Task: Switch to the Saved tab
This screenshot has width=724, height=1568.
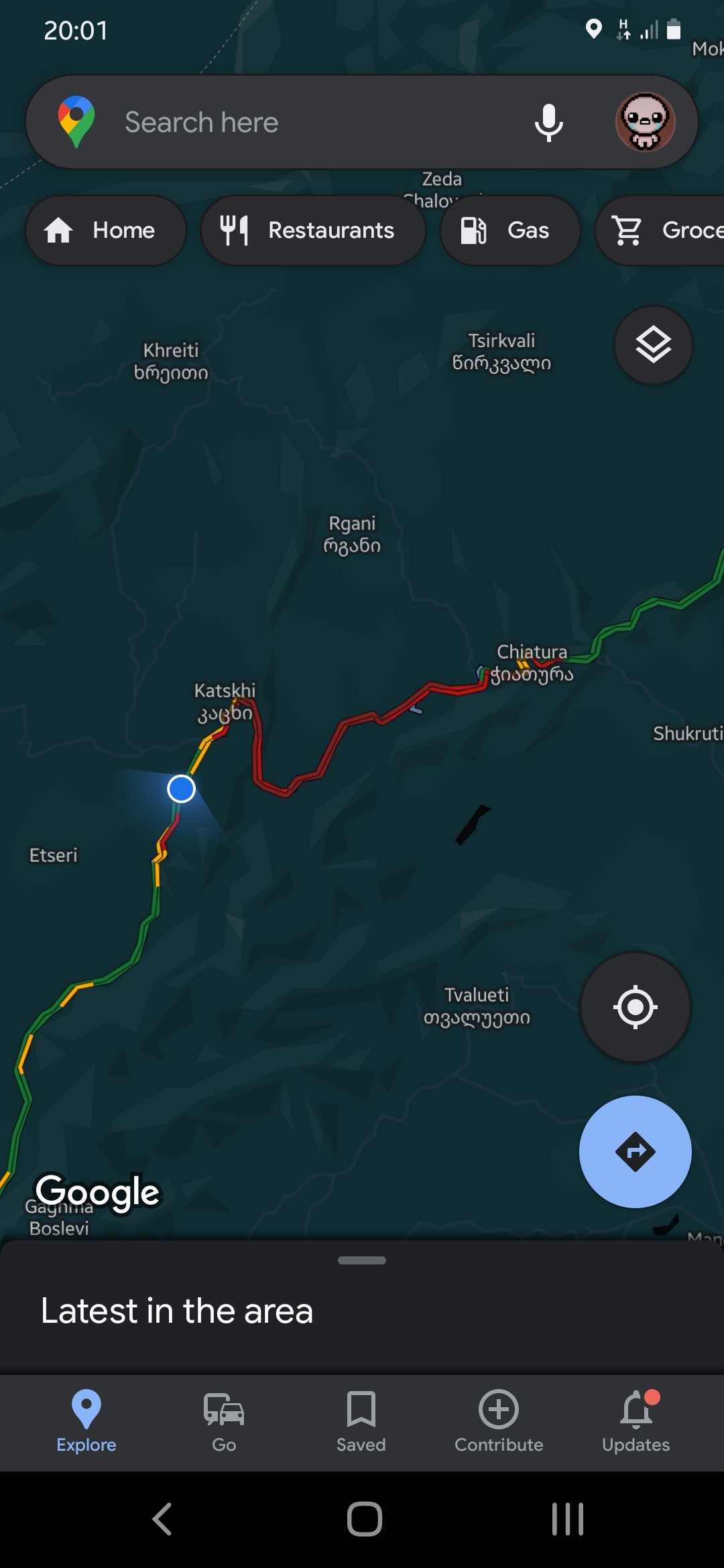Action: pos(361,1421)
